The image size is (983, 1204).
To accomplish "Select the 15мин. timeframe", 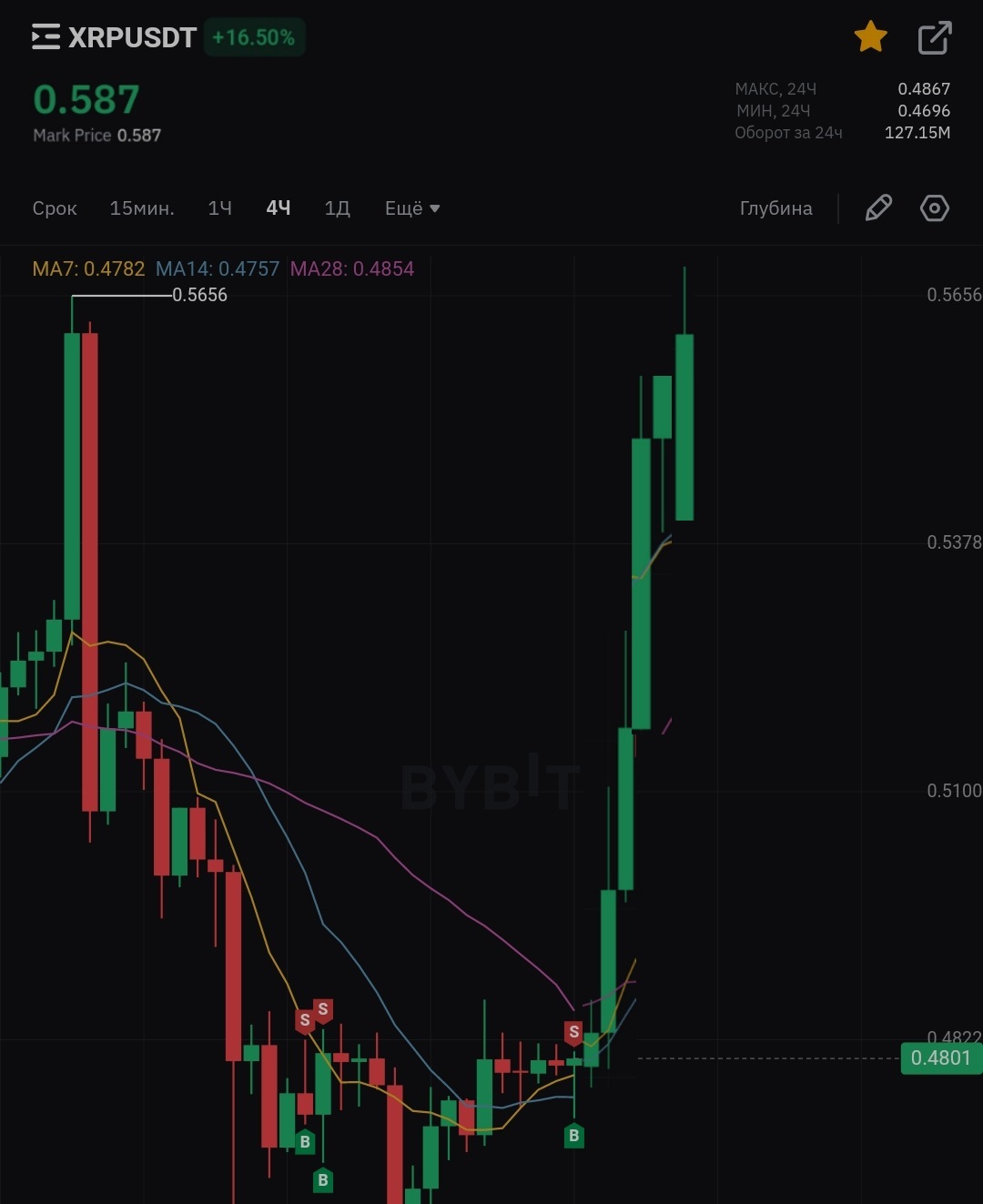I will (142, 208).
